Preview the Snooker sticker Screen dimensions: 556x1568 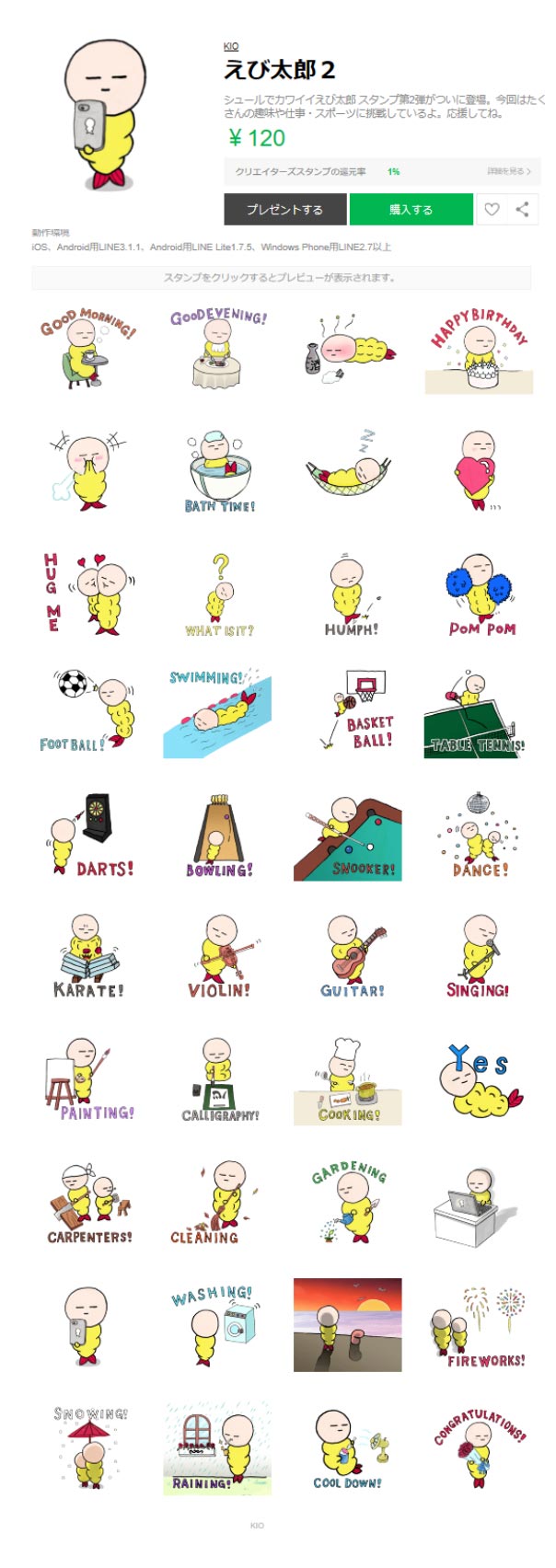pyautogui.click(x=348, y=837)
